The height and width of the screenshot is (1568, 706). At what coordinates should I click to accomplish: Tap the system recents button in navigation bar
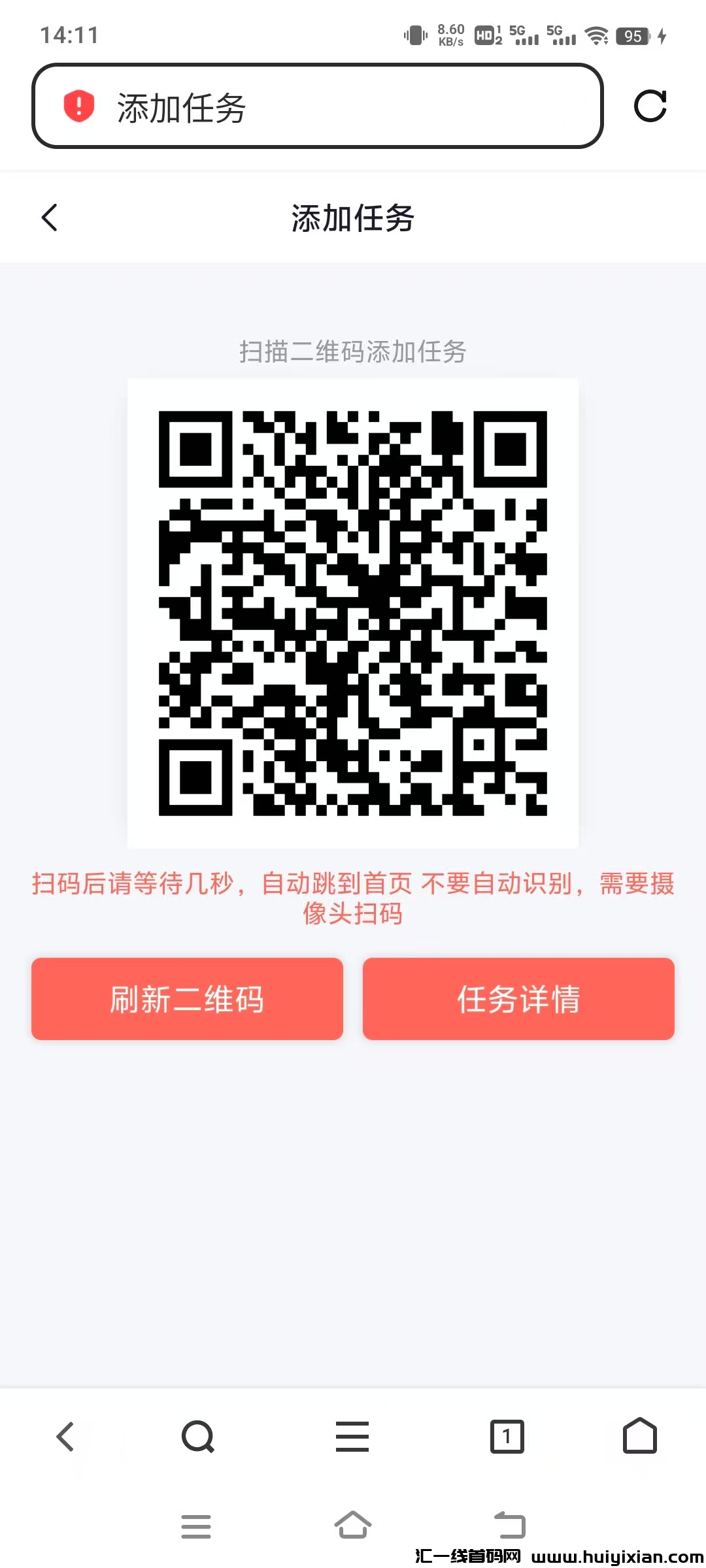point(196,1526)
